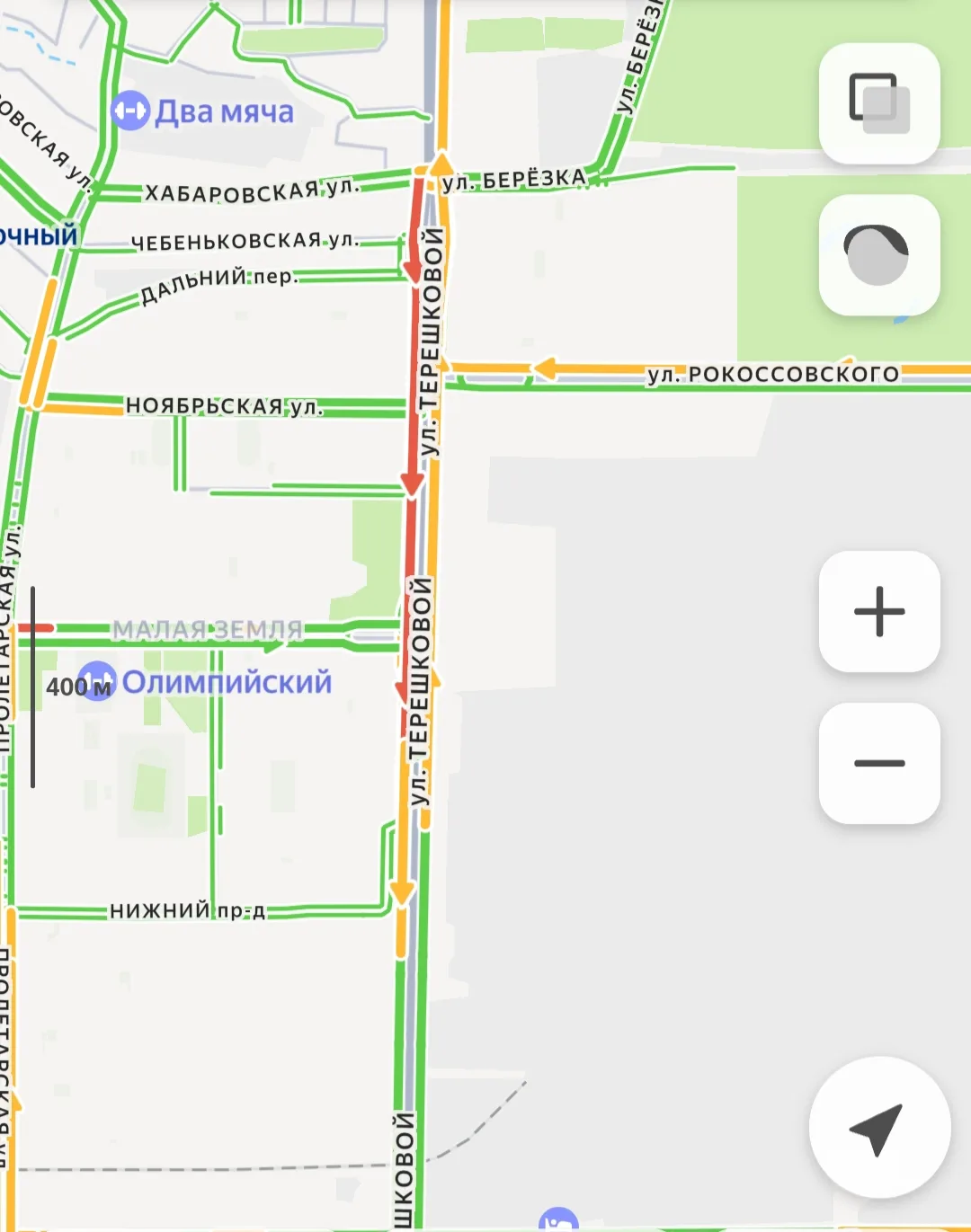
Task: Open the Два мяча place marker
Action: [130, 111]
